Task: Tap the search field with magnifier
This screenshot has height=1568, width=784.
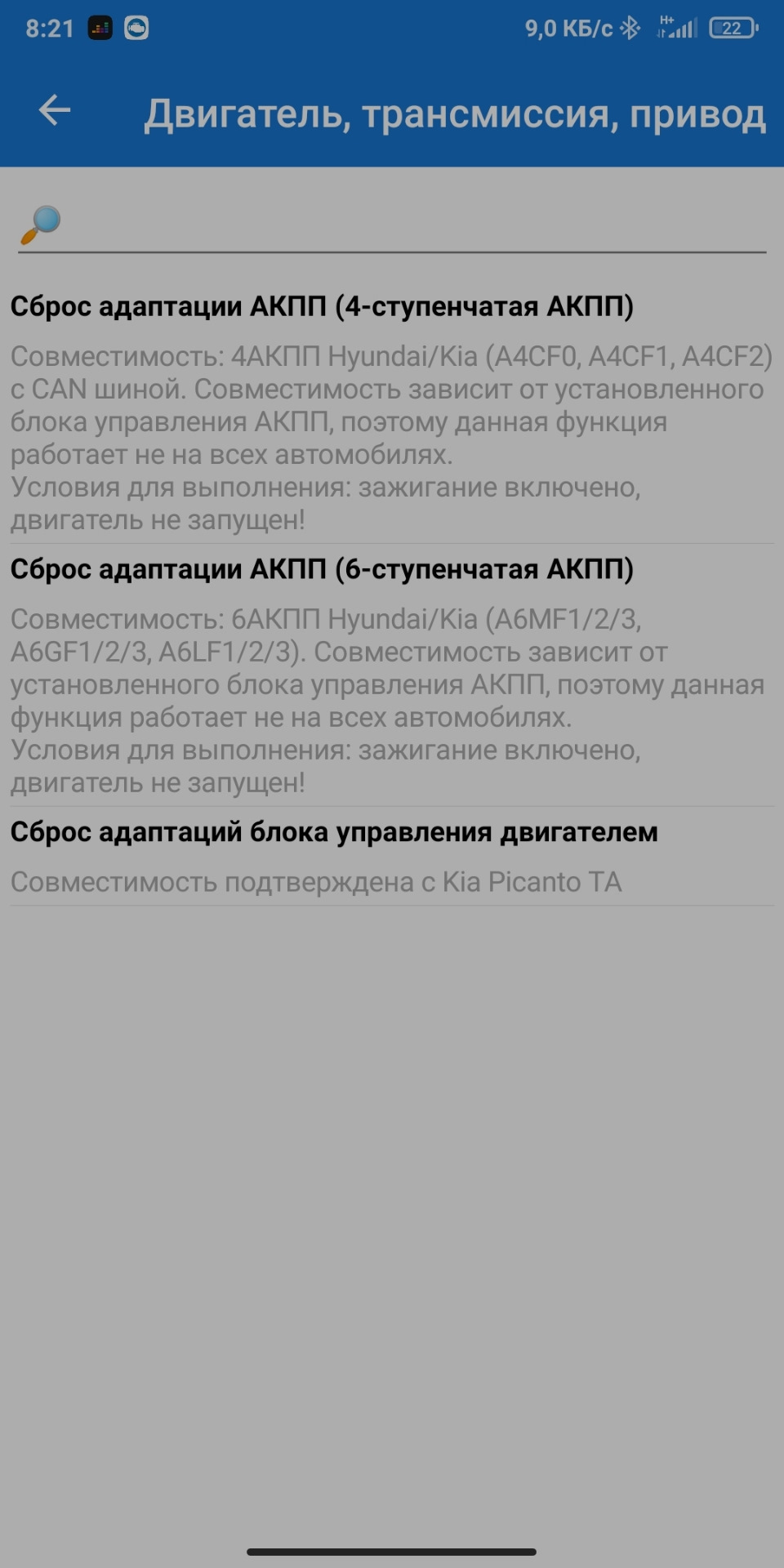Action: [x=392, y=225]
